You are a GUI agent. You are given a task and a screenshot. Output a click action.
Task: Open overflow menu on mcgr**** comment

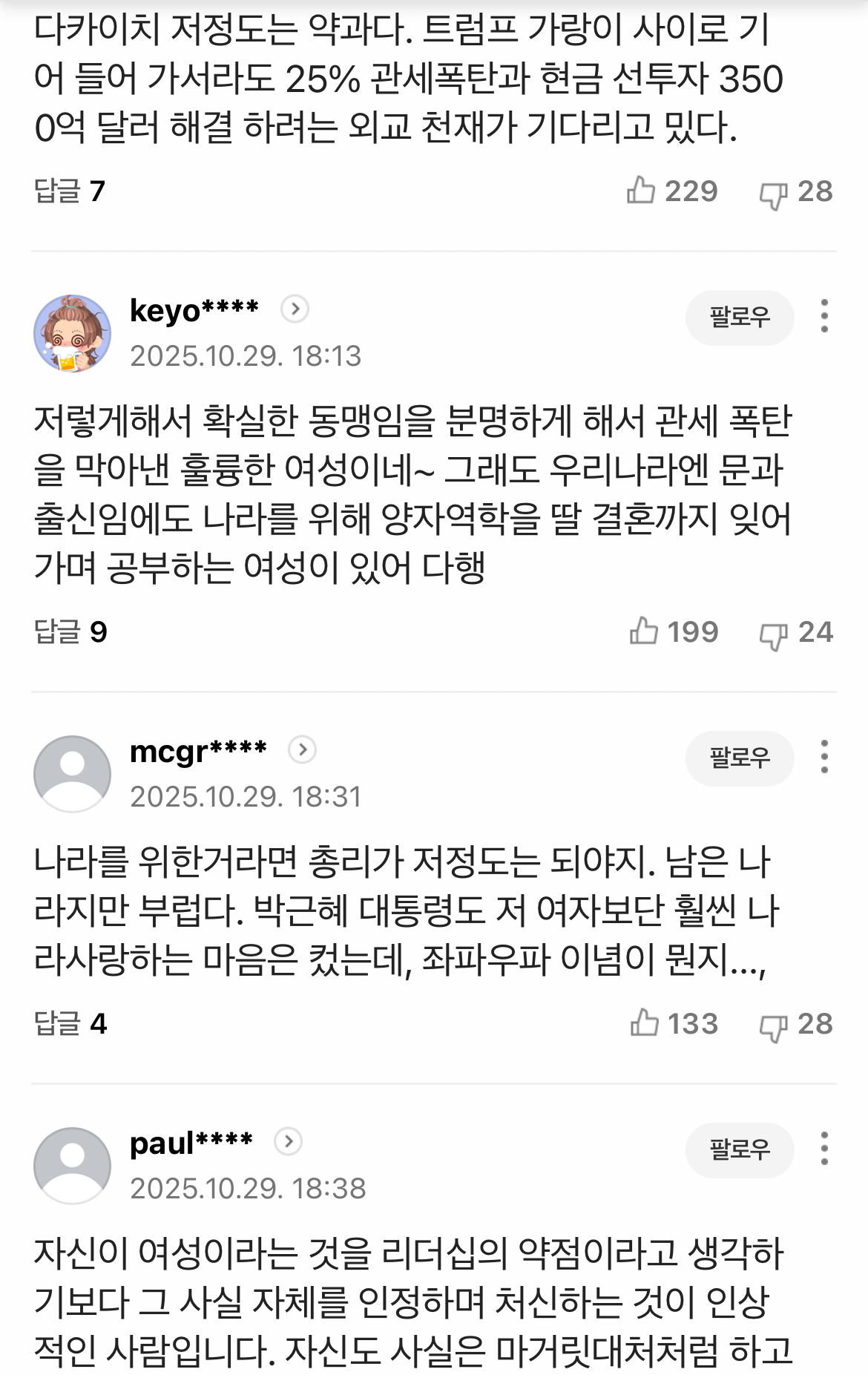[824, 757]
